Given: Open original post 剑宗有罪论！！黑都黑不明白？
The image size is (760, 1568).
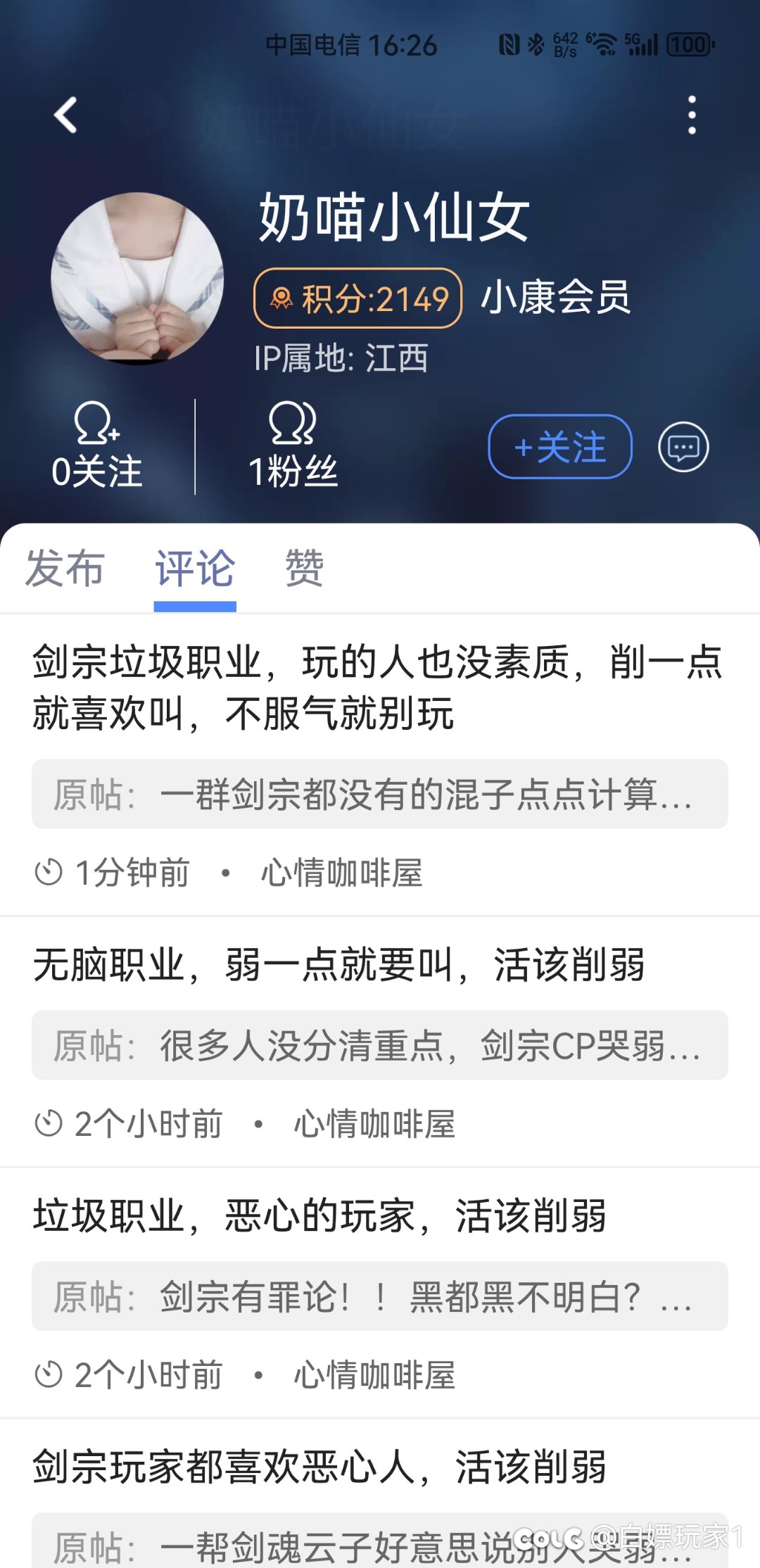Looking at the screenshot, I should coord(380,1296).
